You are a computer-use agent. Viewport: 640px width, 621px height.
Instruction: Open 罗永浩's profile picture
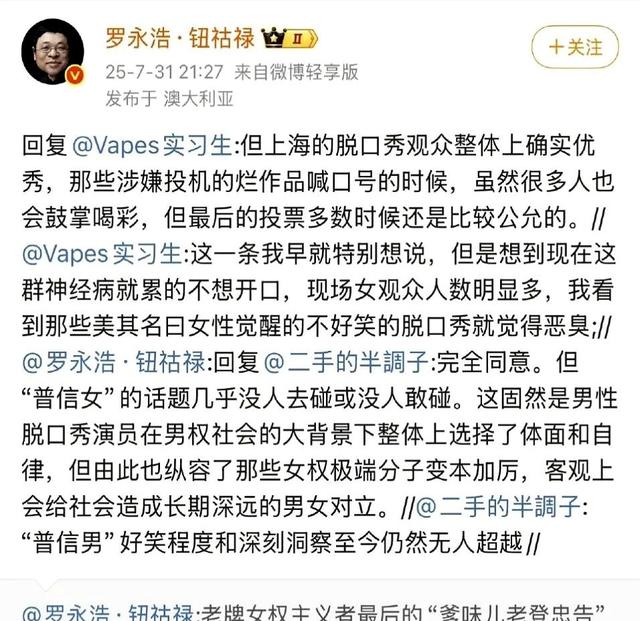pyautogui.click(x=53, y=52)
